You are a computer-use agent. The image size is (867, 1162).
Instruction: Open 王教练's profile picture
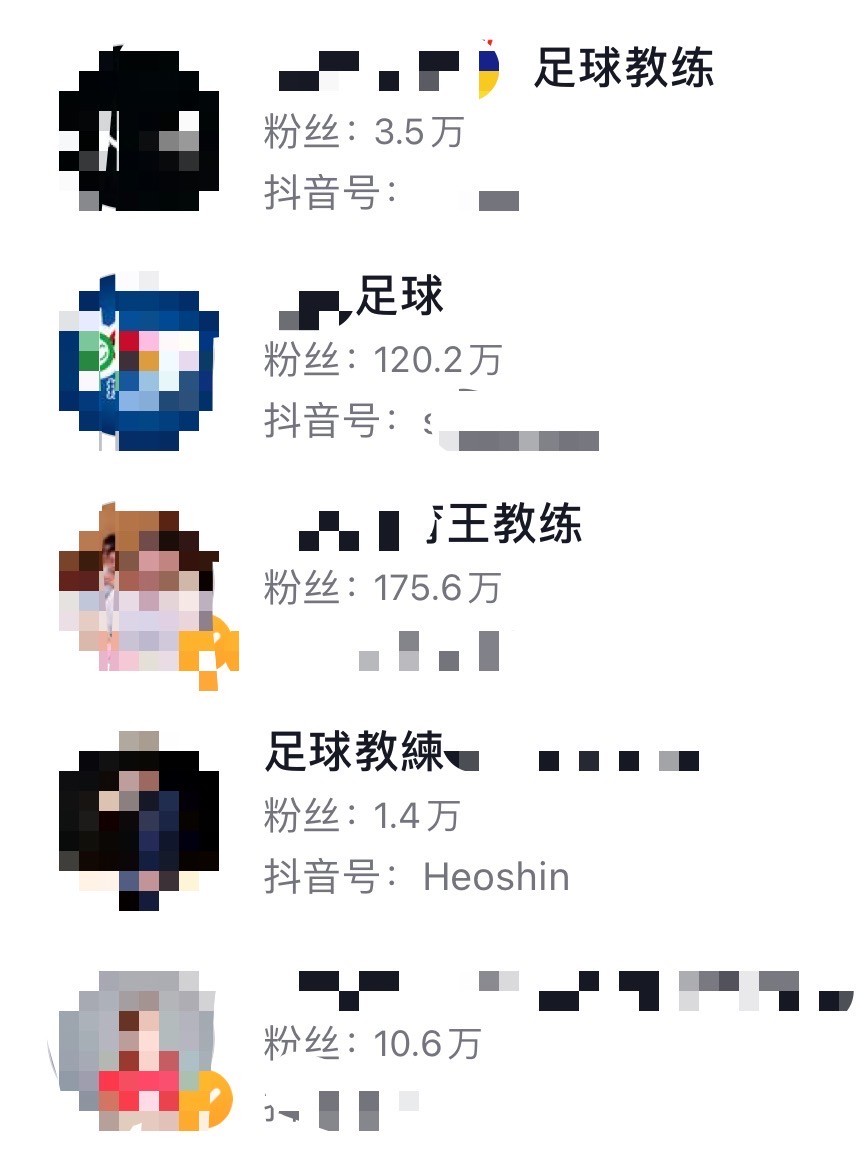[x=135, y=590]
